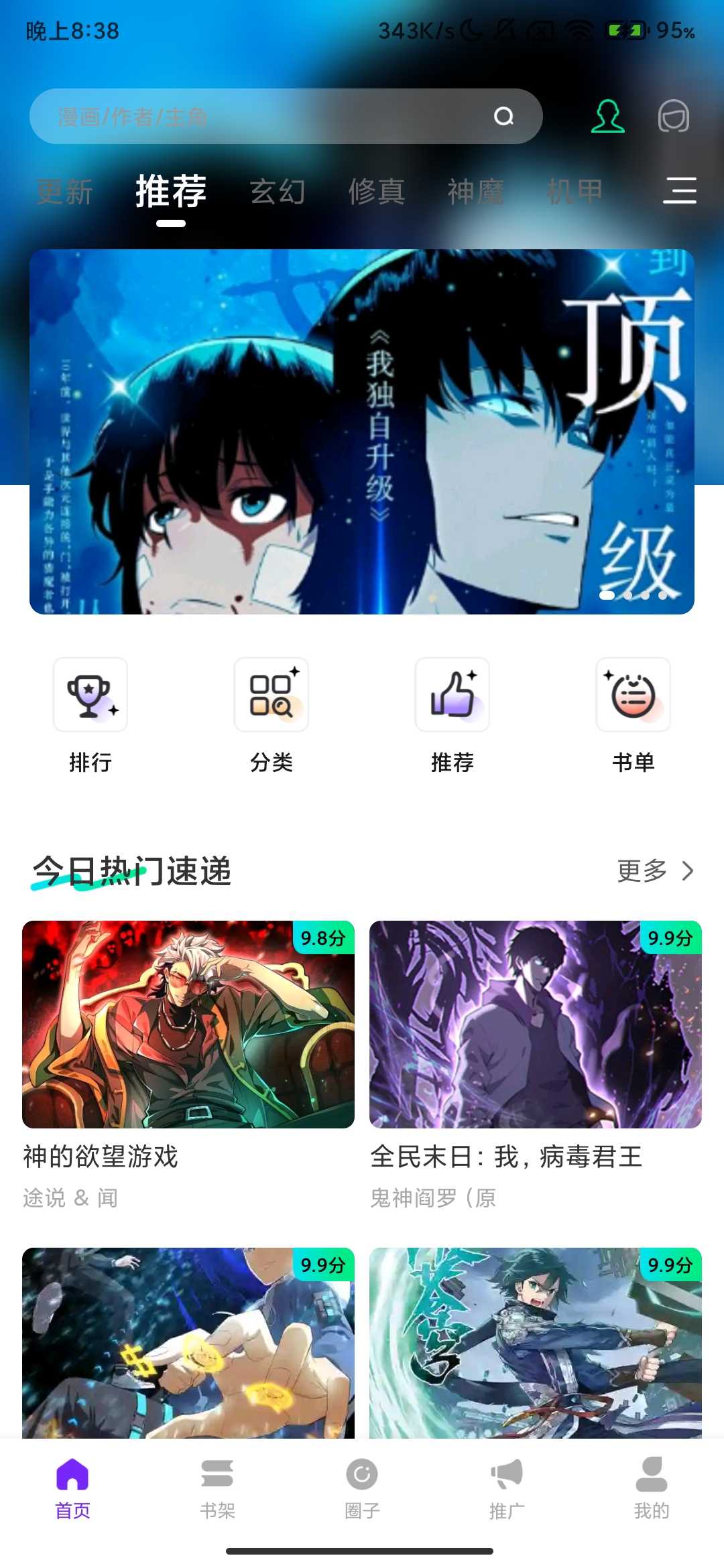Open the customer service headset icon
Image resolution: width=724 pixels, height=1568 pixels.
pos(673,117)
